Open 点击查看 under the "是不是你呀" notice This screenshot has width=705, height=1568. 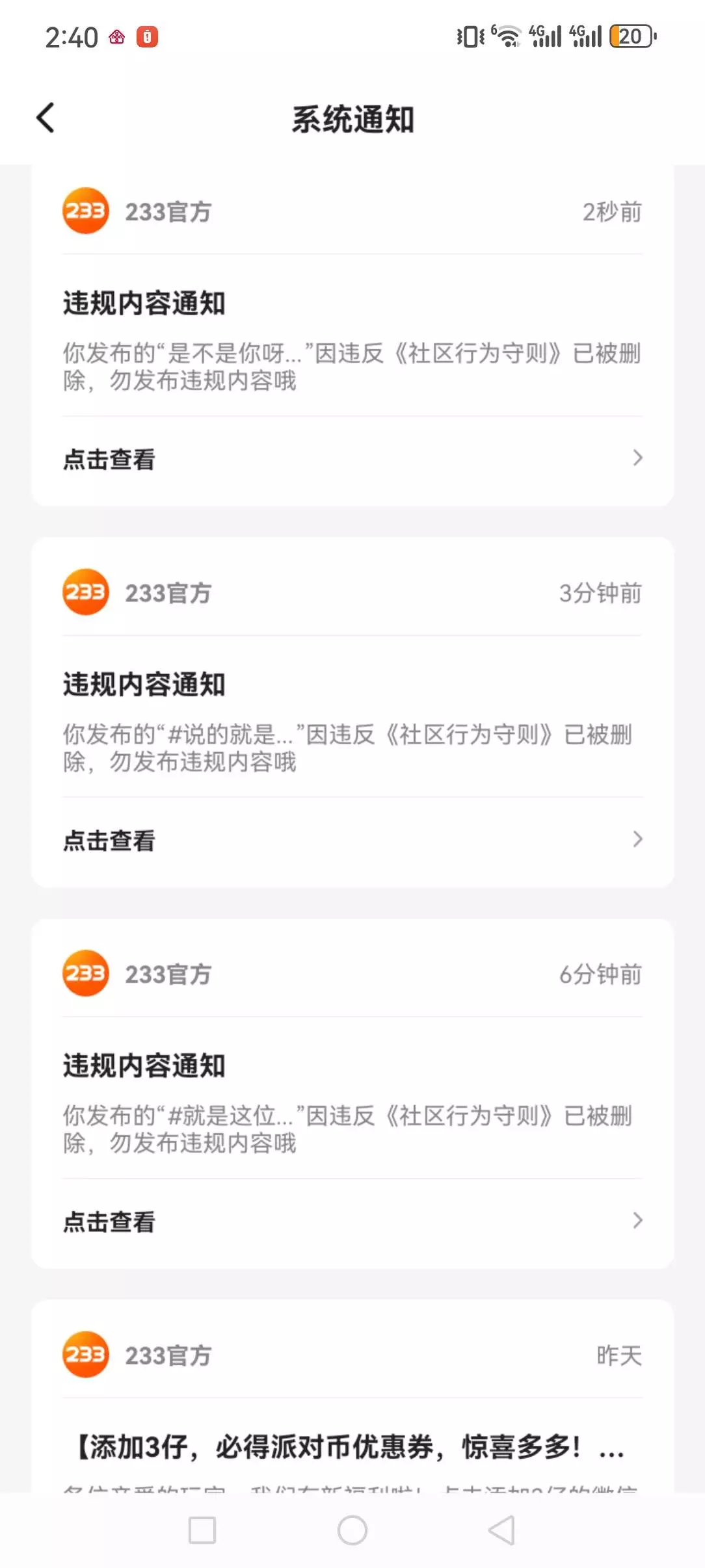tap(352, 459)
